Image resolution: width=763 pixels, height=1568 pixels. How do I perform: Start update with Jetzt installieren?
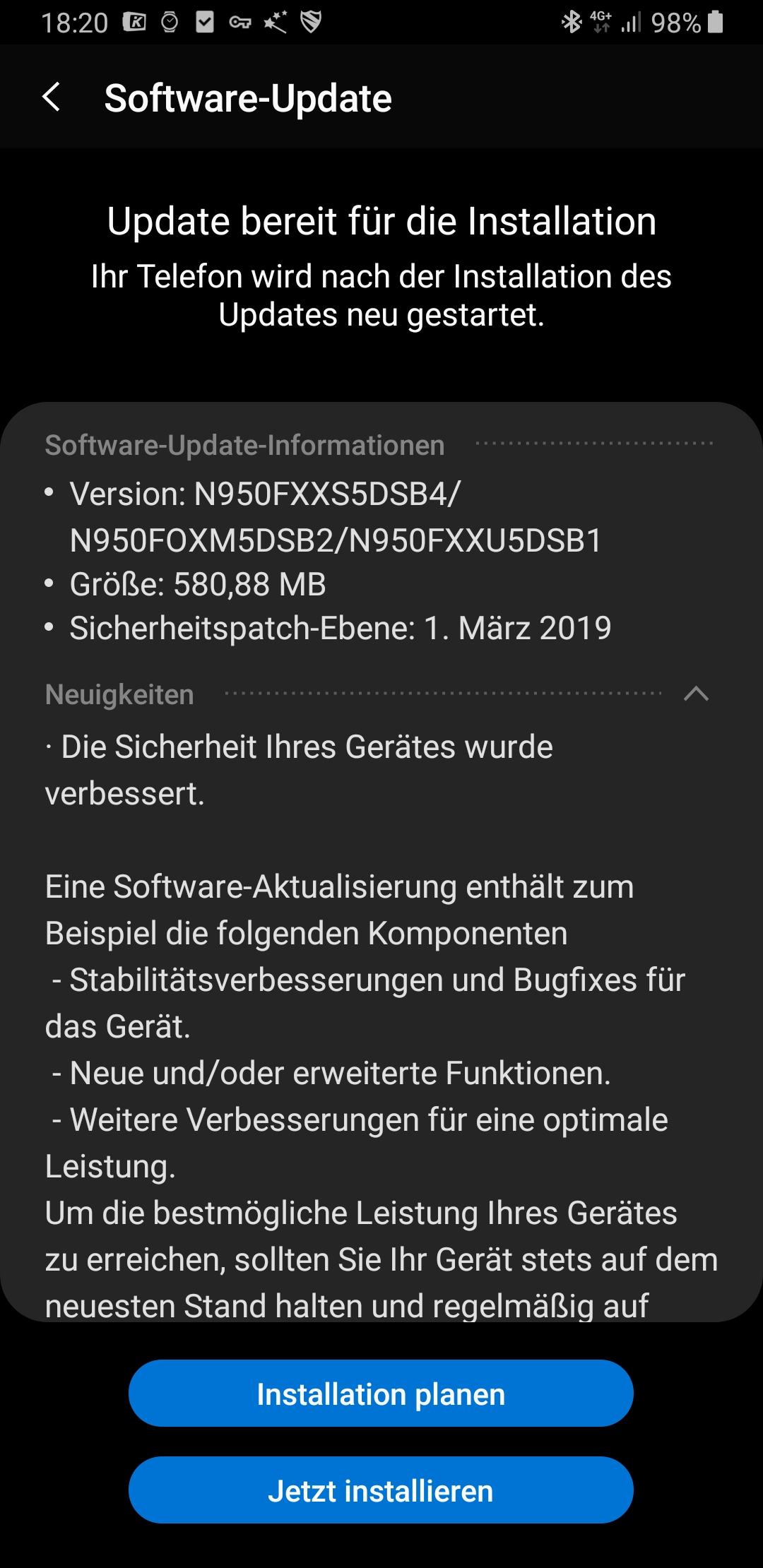pyautogui.click(x=381, y=1490)
